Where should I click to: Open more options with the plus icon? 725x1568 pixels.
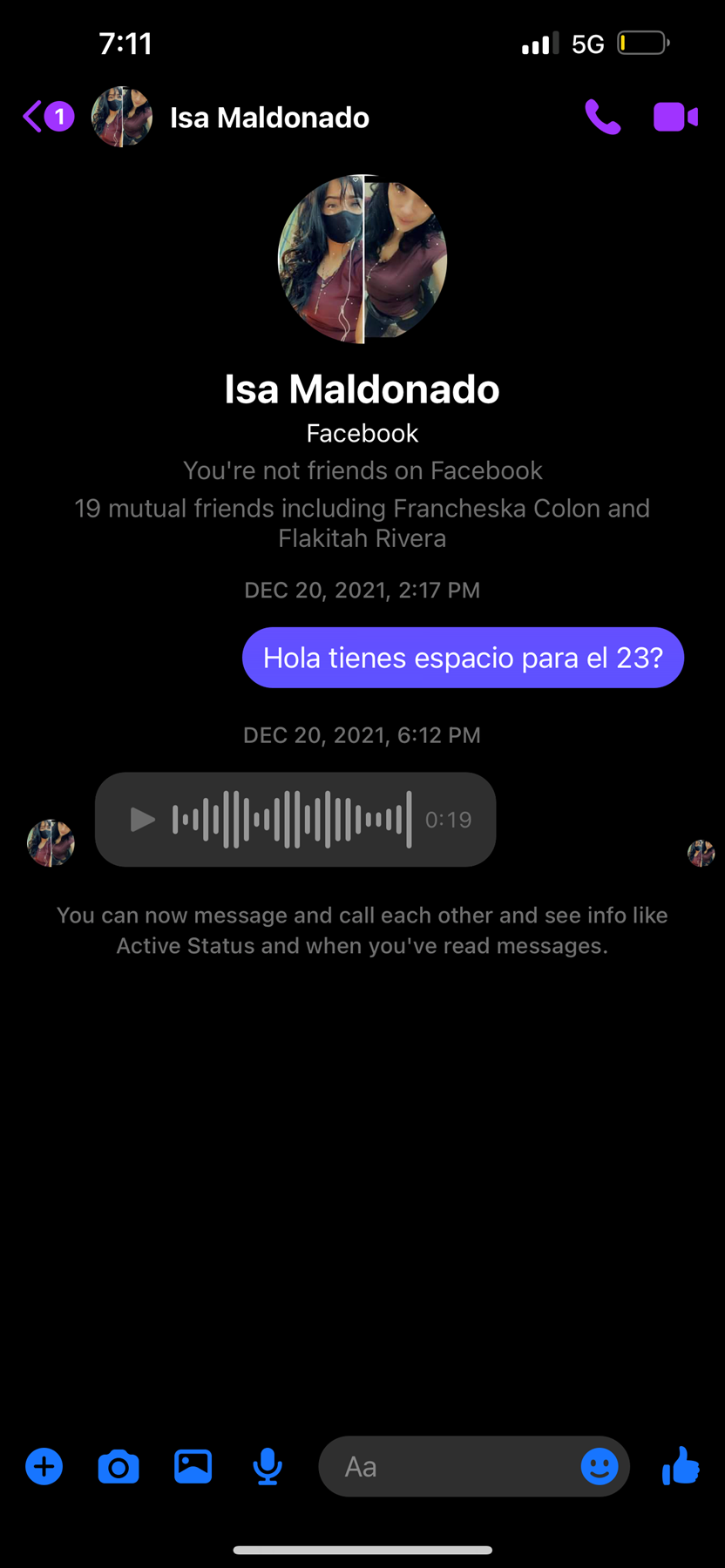[44, 1466]
